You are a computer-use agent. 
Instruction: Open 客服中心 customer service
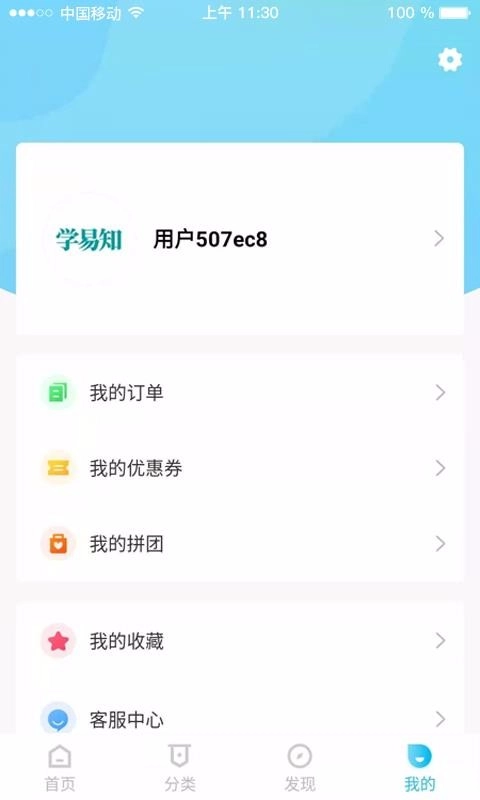(240, 719)
